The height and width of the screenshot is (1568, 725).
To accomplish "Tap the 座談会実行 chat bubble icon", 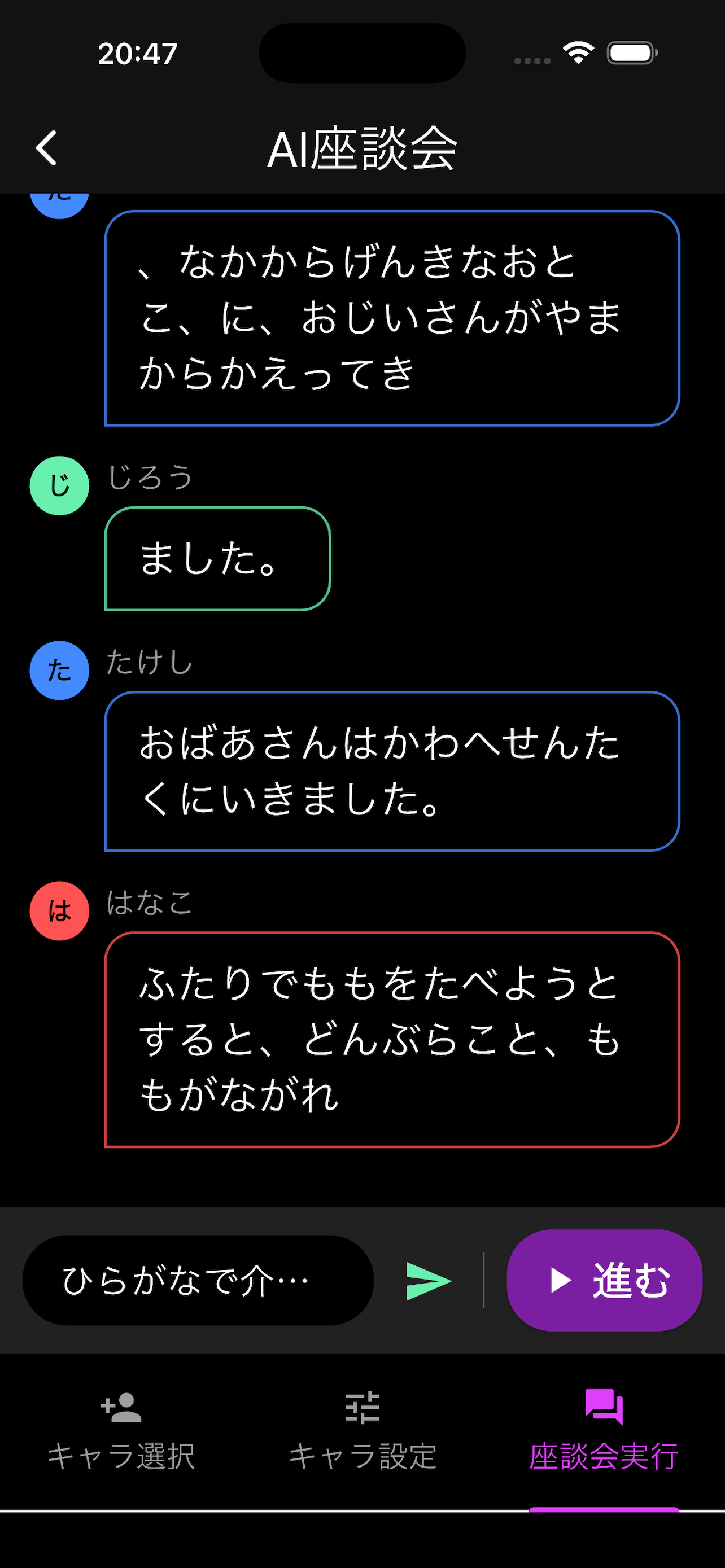I will pyautogui.click(x=603, y=1406).
